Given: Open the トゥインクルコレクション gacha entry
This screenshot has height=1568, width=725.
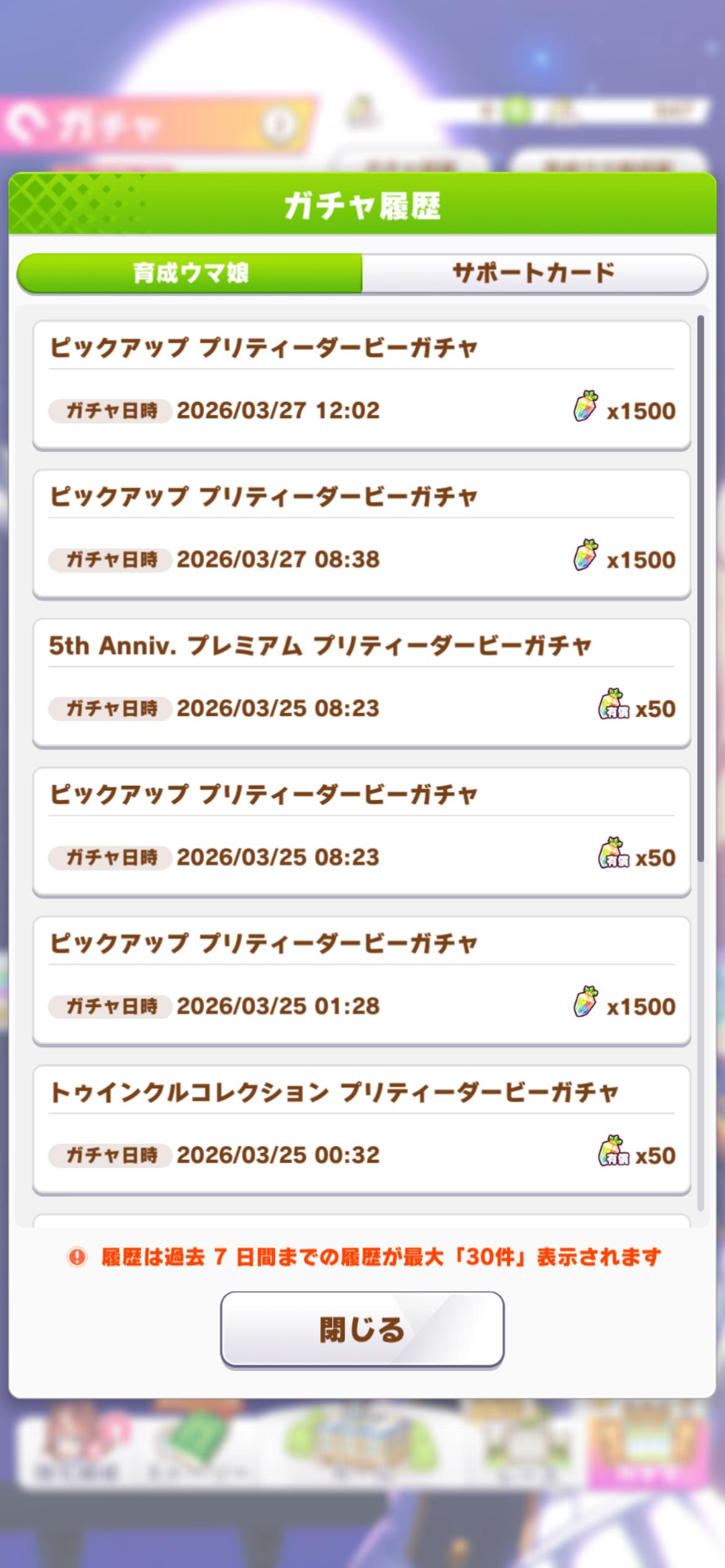Looking at the screenshot, I should tap(362, 1130).
